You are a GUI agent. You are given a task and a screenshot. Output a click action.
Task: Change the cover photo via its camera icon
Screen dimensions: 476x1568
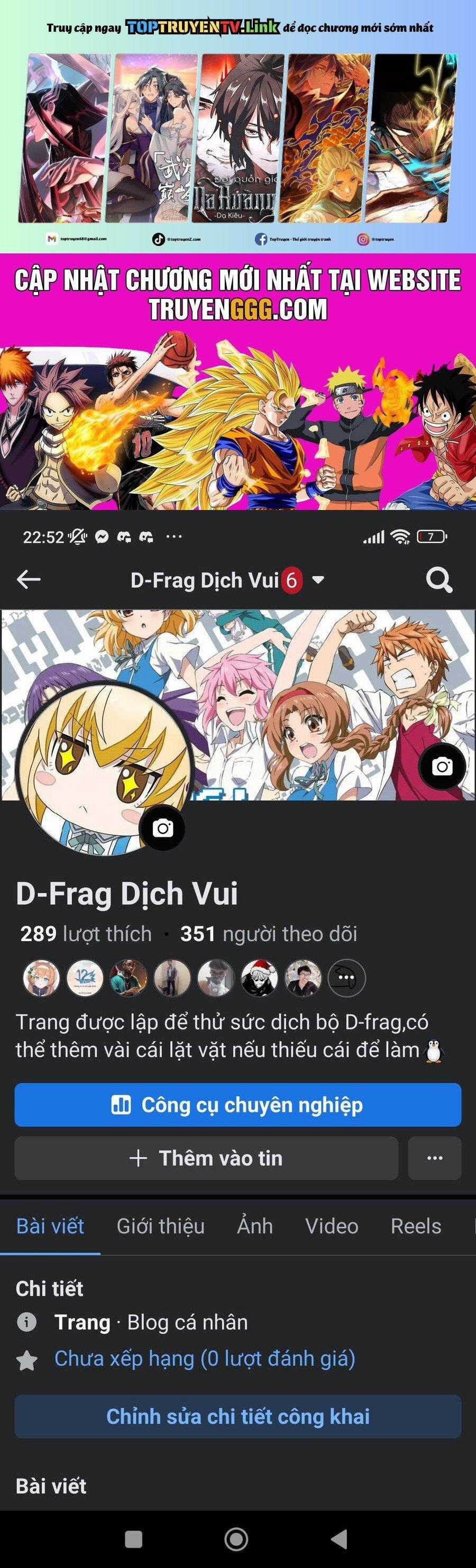click(x=442, y=767)
